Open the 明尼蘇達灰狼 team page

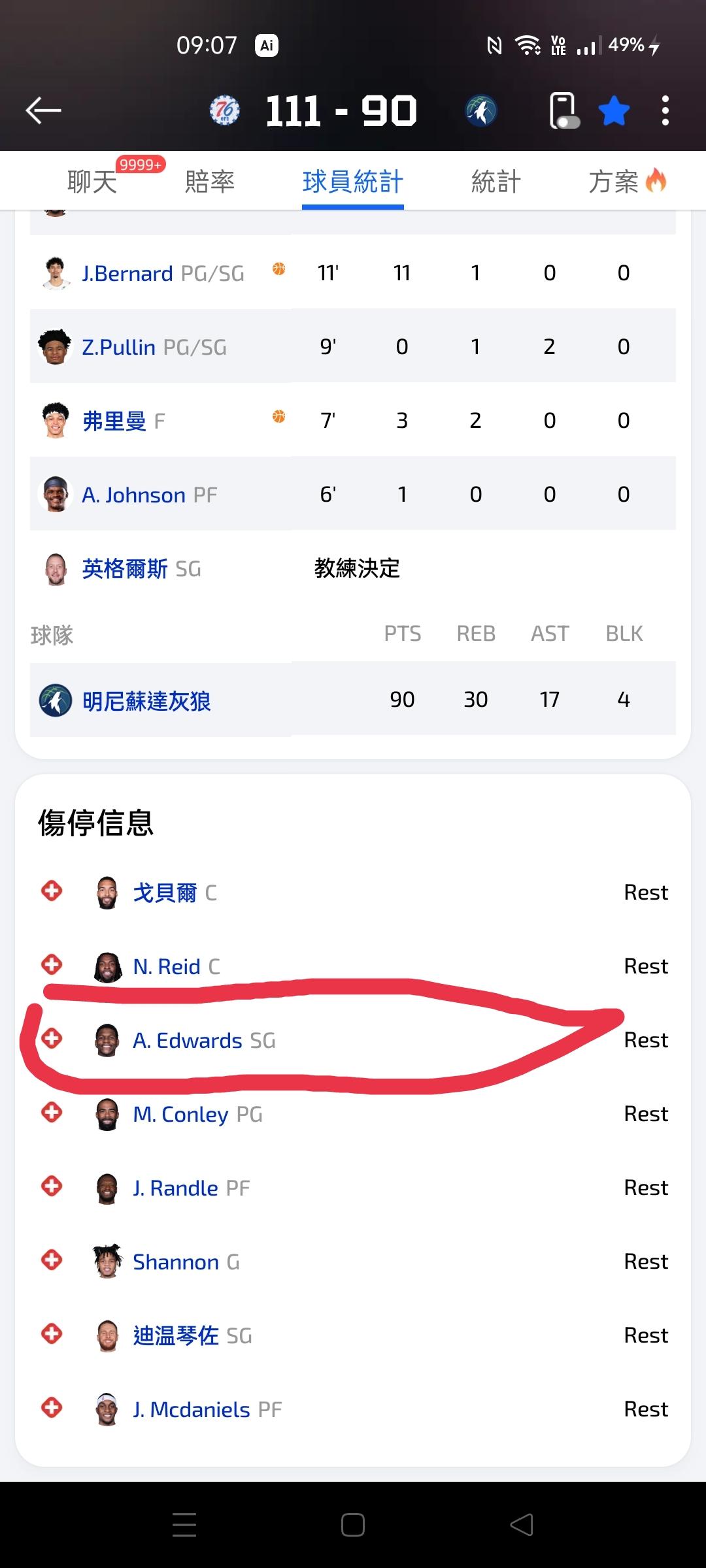146,700
